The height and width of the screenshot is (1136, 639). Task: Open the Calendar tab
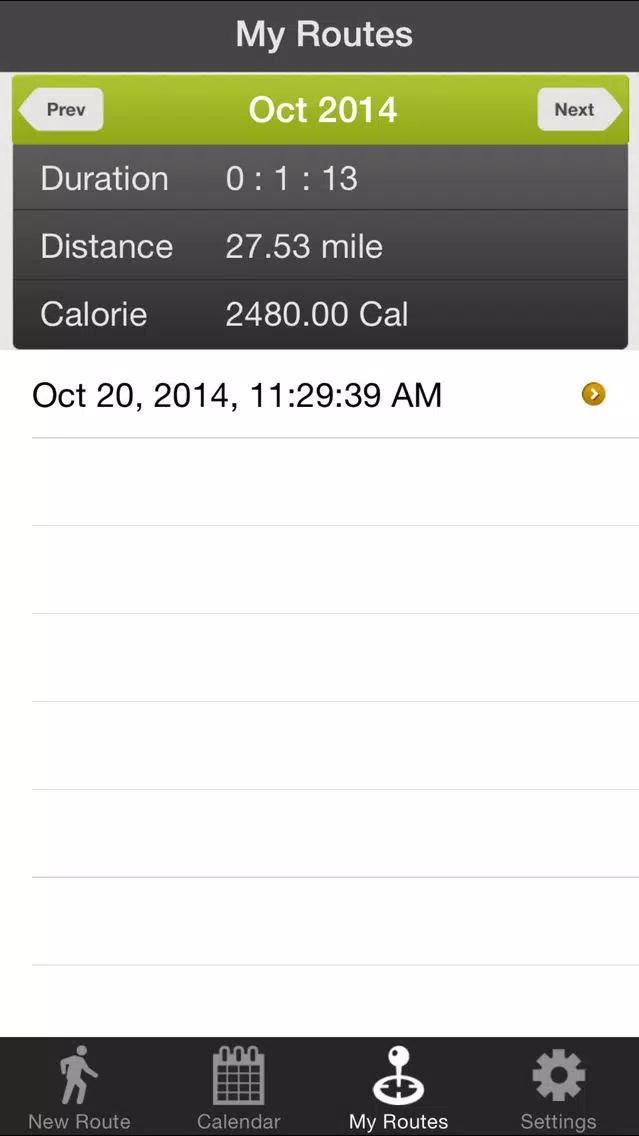tap(239, 1087)
